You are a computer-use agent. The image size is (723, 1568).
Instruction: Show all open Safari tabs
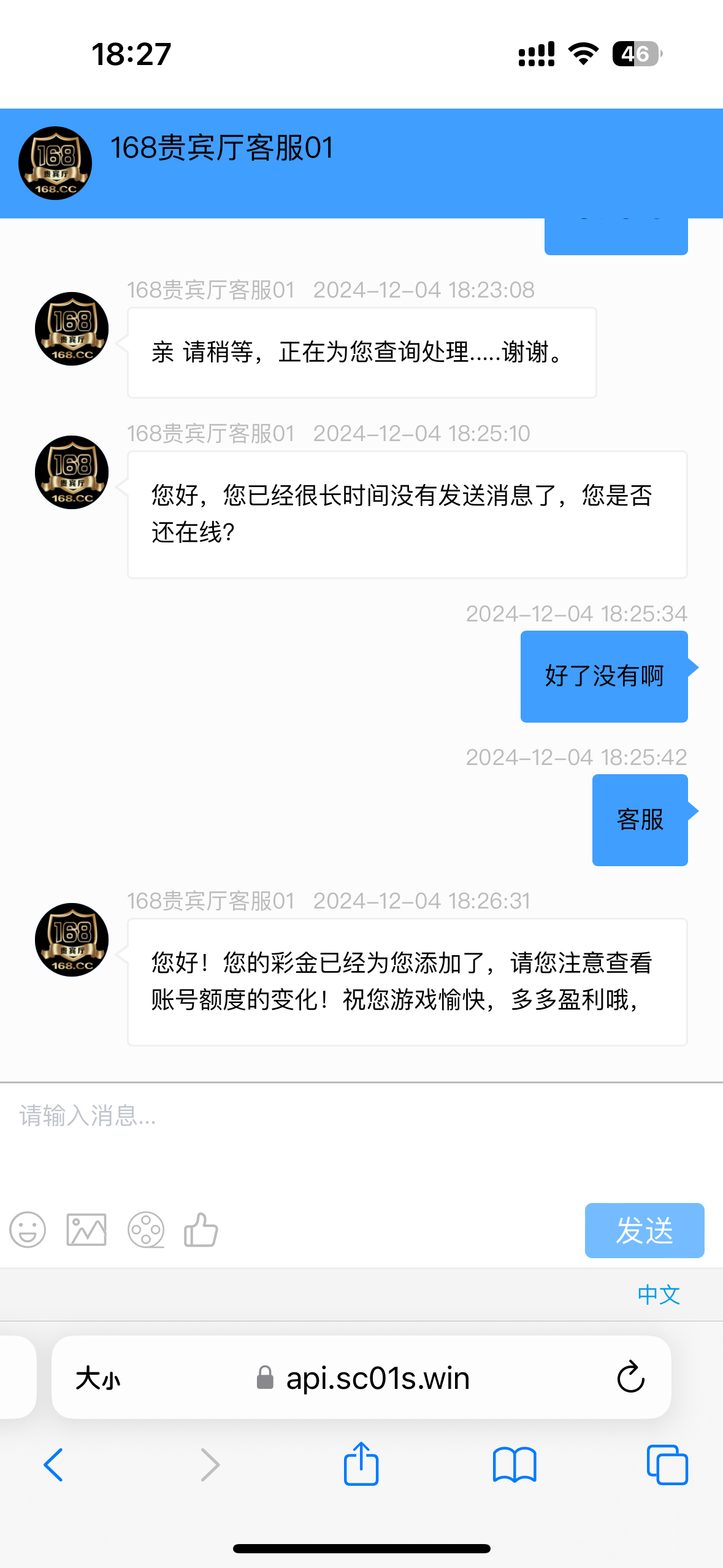(667, 1465)
